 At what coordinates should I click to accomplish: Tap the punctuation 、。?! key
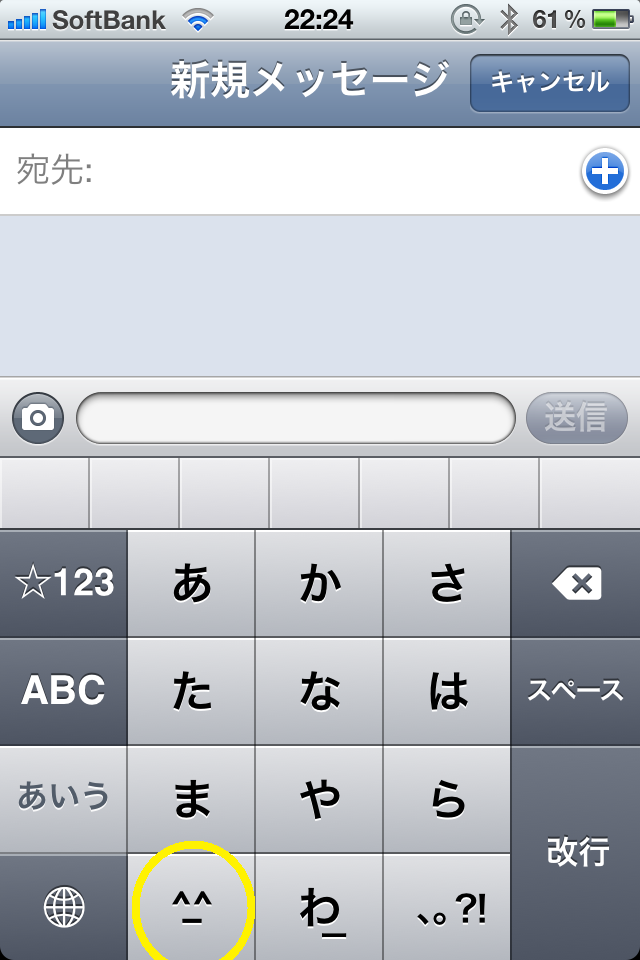[x=448, y=907]
